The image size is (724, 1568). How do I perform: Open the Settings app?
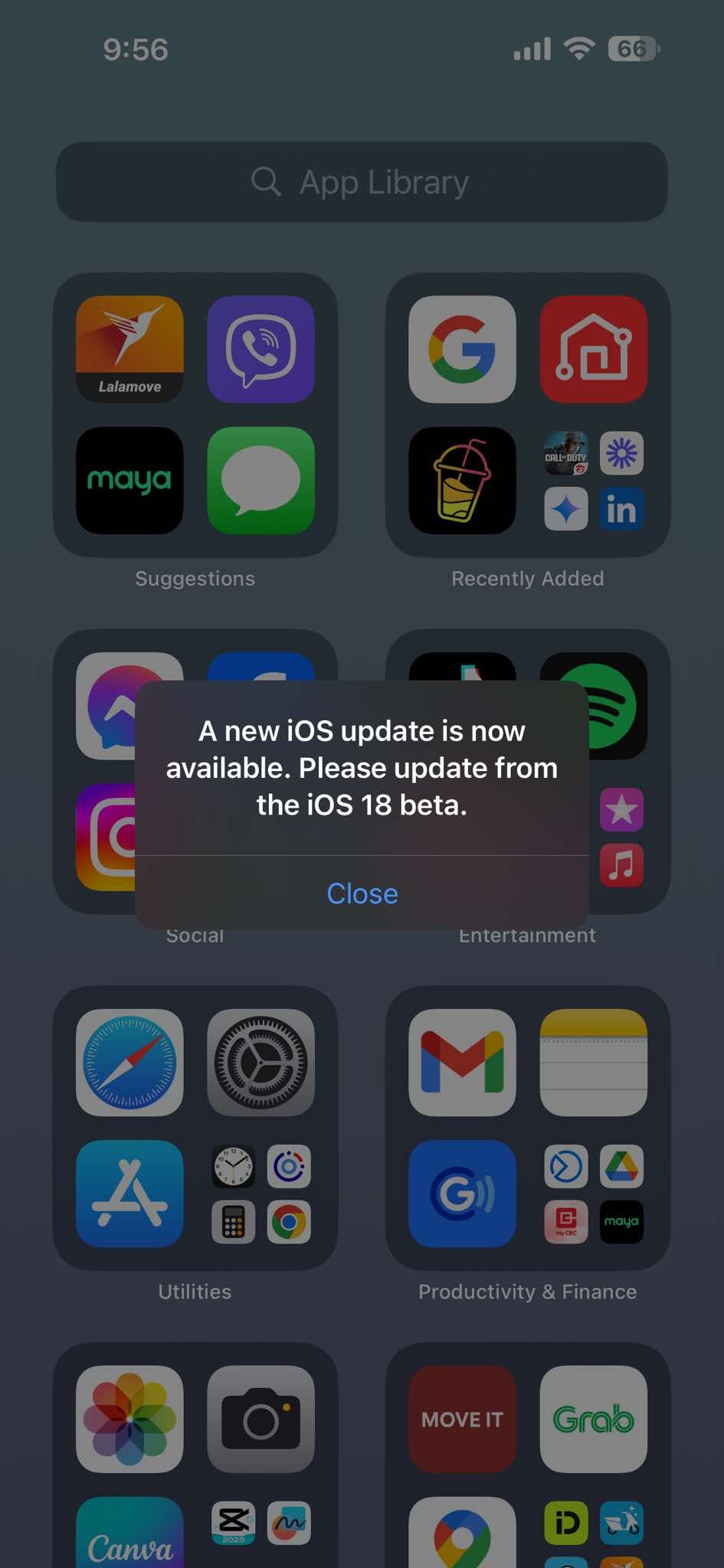260,1062
